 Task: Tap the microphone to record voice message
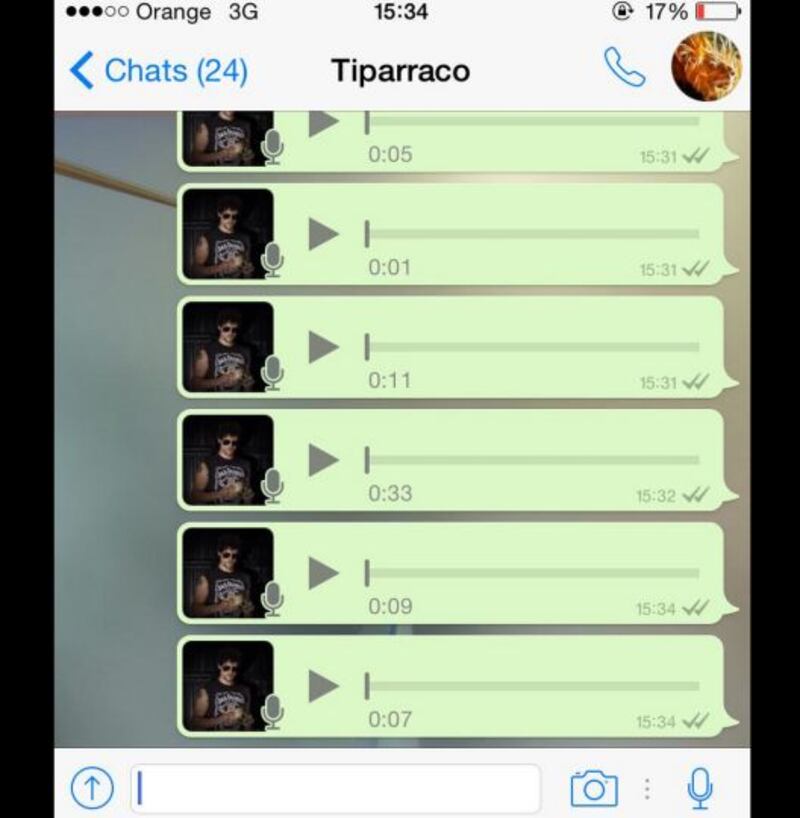[x=700, y=788]
